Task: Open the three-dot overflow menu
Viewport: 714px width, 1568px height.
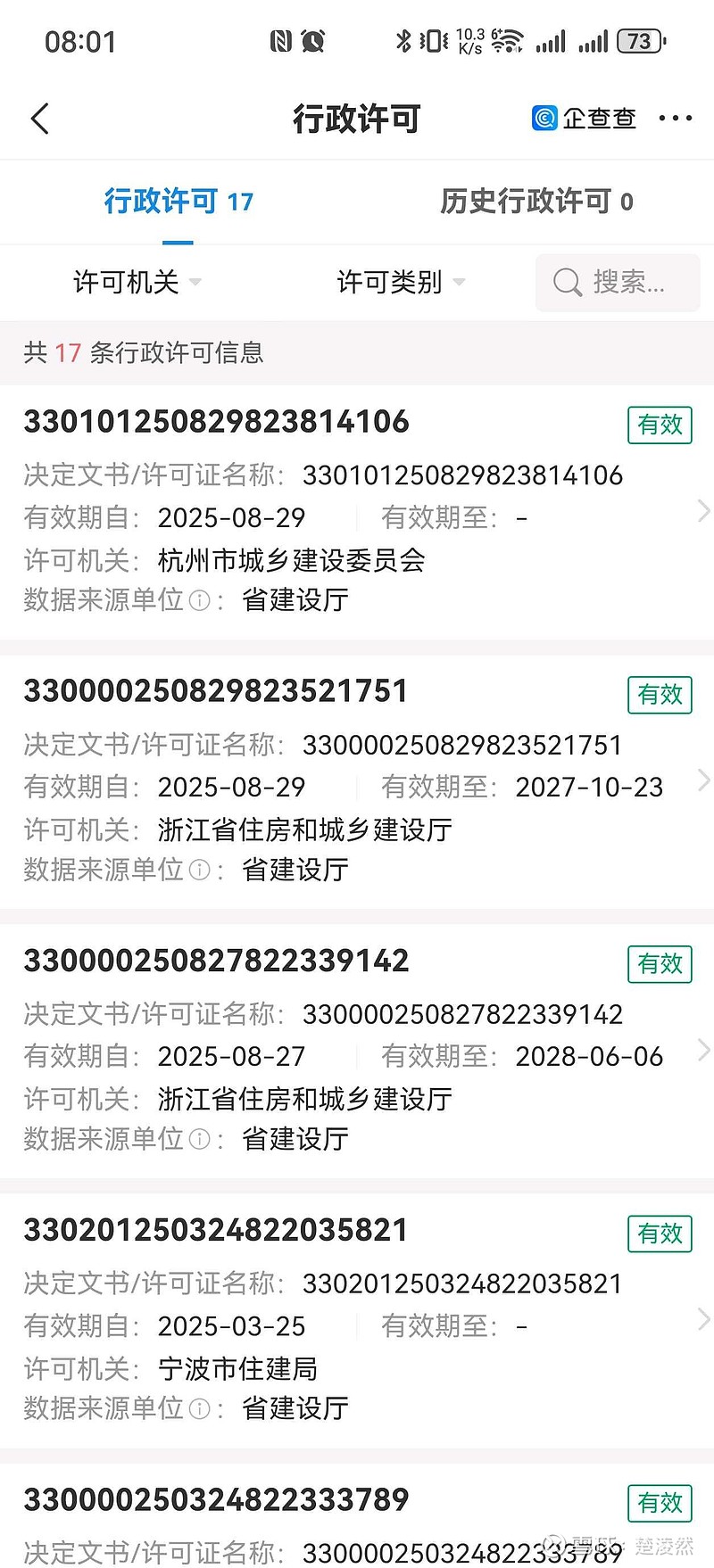Action: click(x=676, y=118)
